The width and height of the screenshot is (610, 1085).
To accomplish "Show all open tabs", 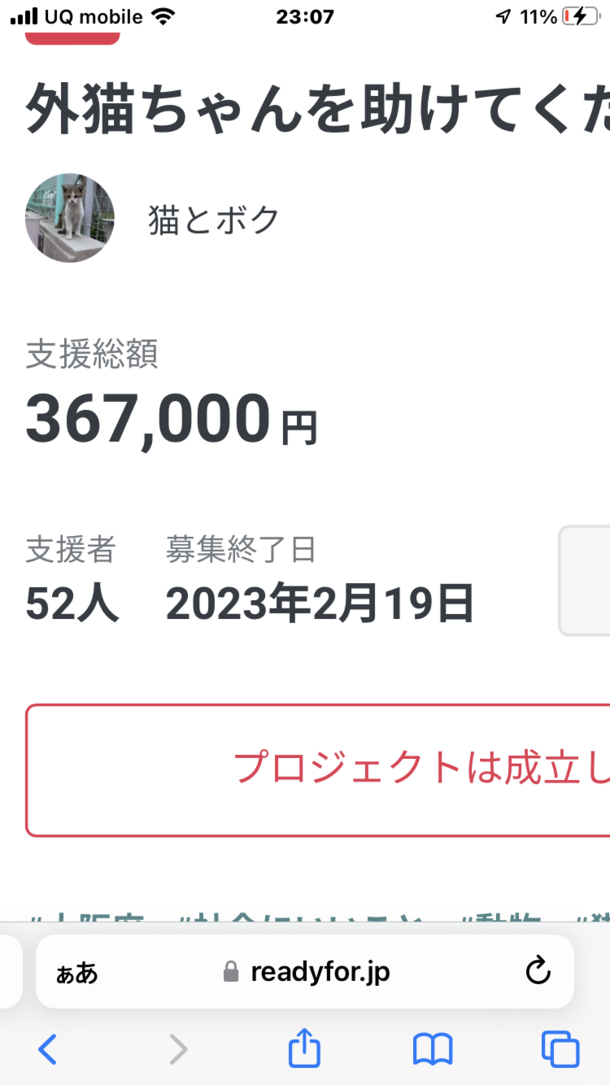I will 560,1049.
